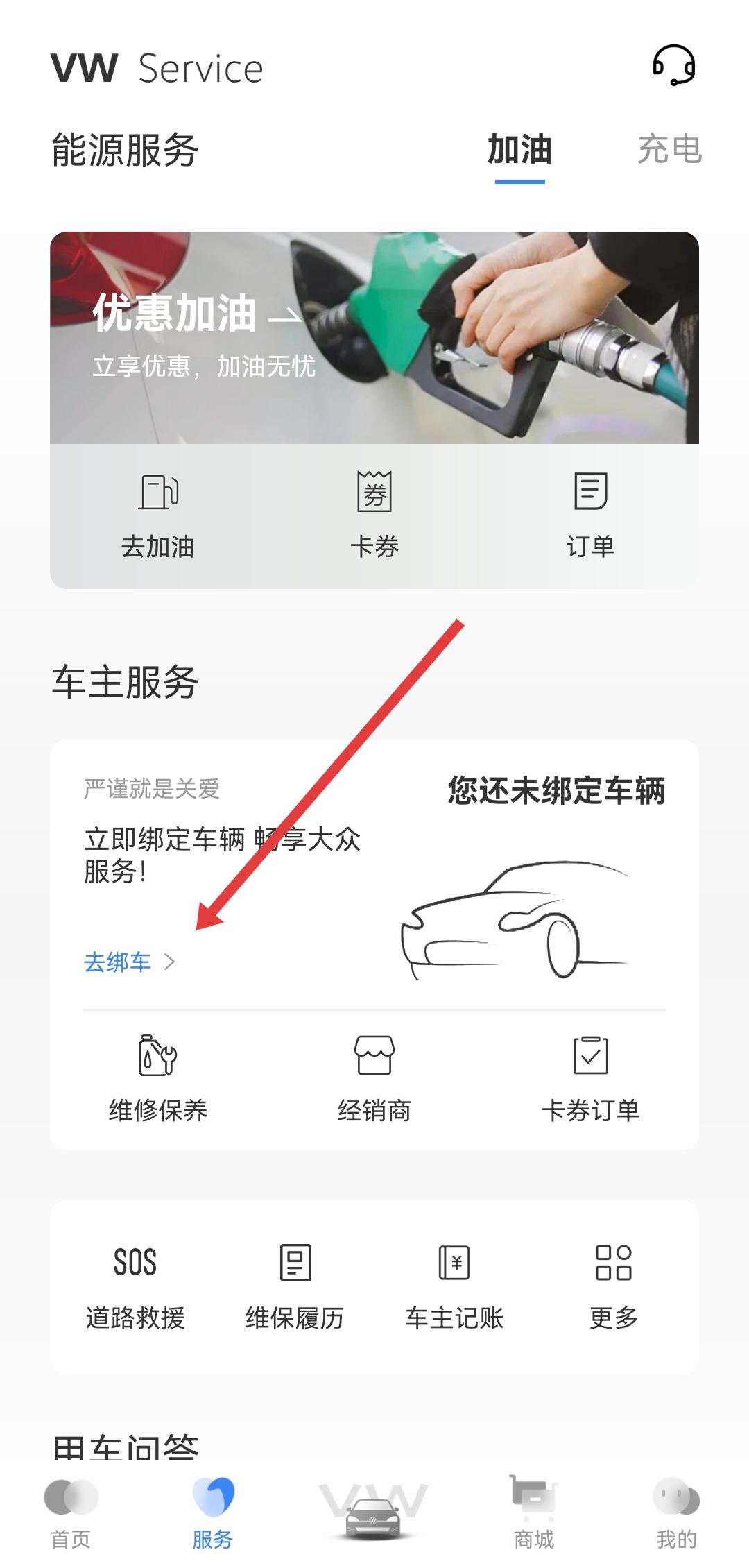Select the 服务 tab

coord(213,1512)
